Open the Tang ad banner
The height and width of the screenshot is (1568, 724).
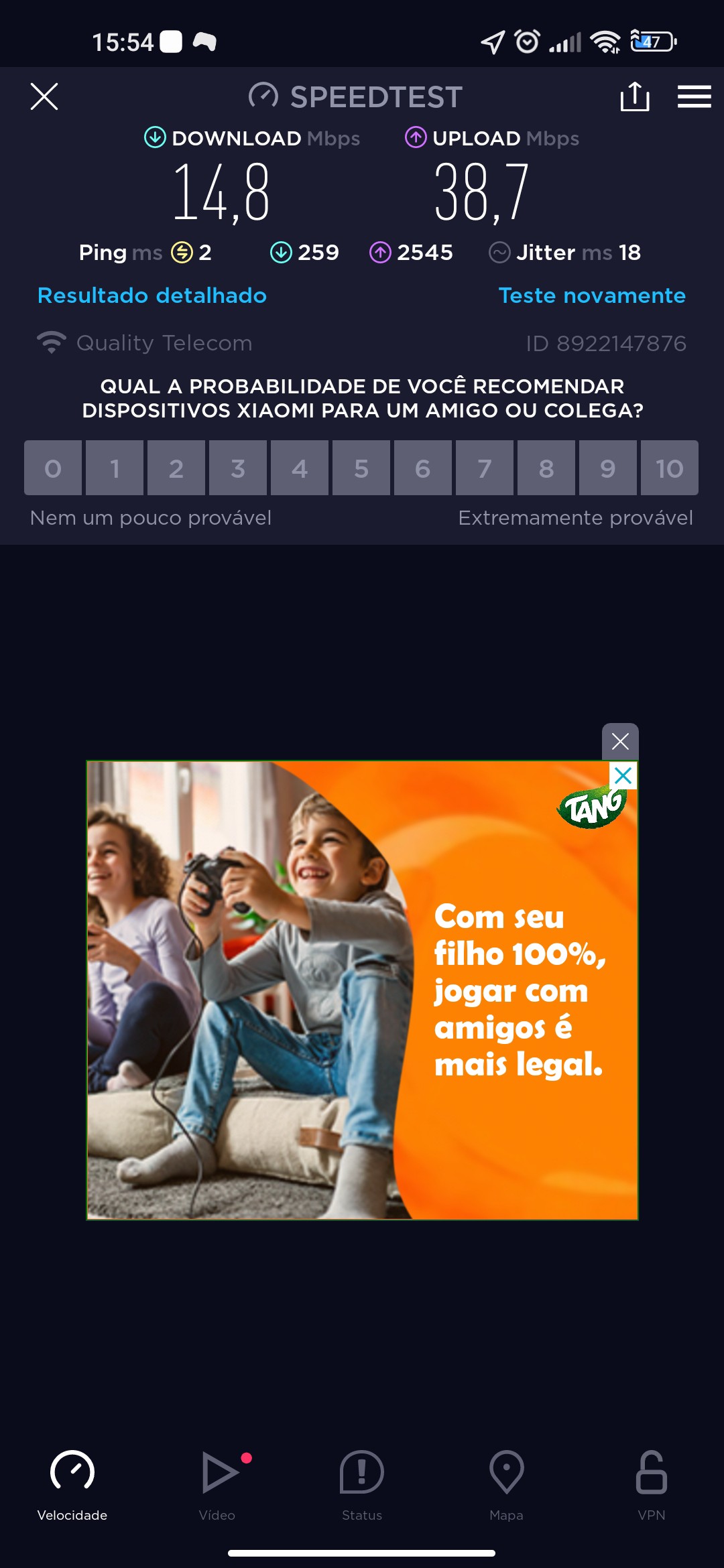[x=362, y=990]
